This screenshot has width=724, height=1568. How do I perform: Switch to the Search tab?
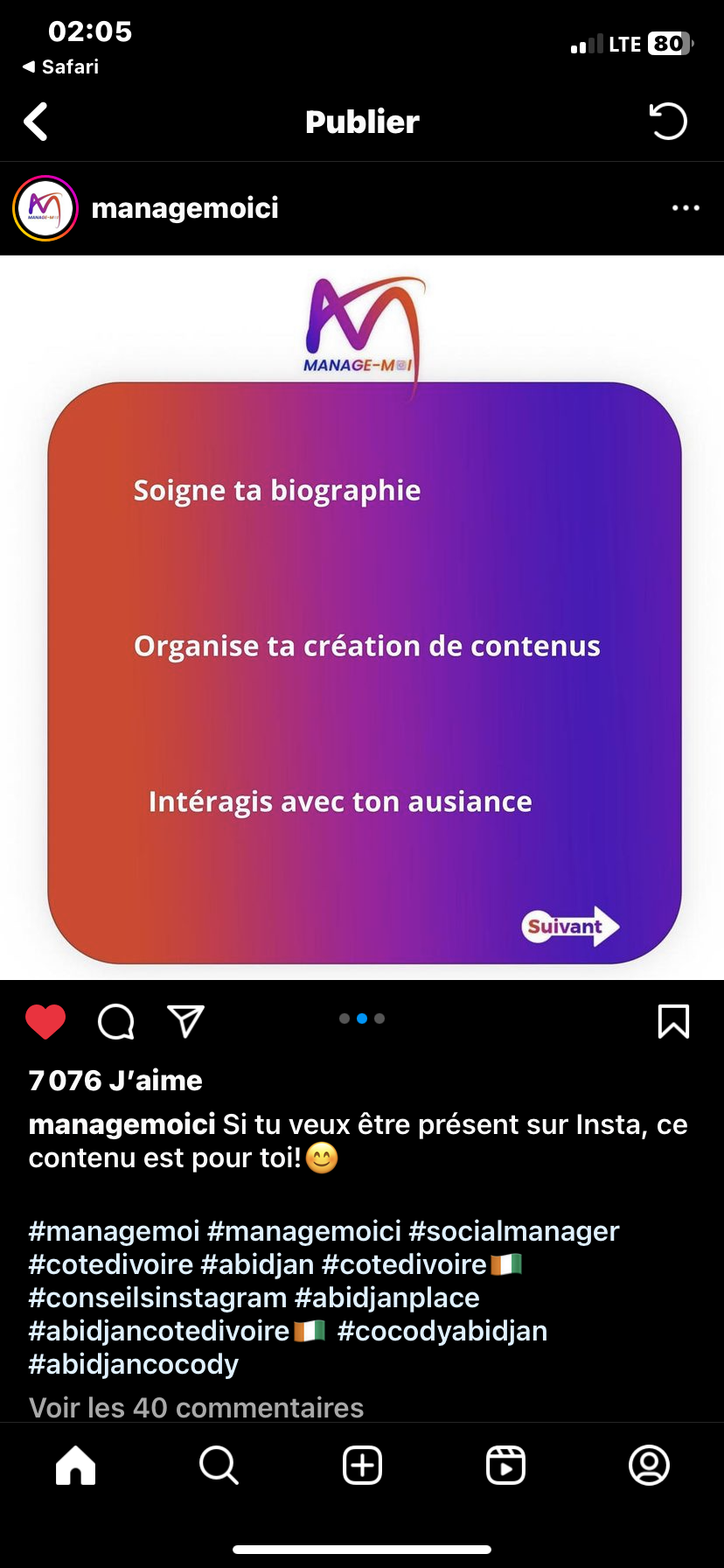(x=219, y=1465)
